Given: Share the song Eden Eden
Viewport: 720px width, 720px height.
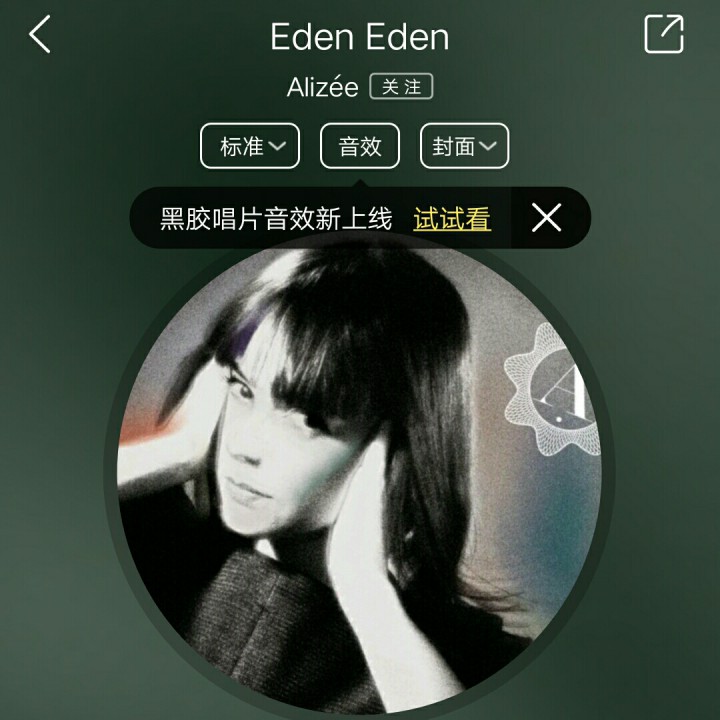Looking at the screenshot, I should point(663,35).
